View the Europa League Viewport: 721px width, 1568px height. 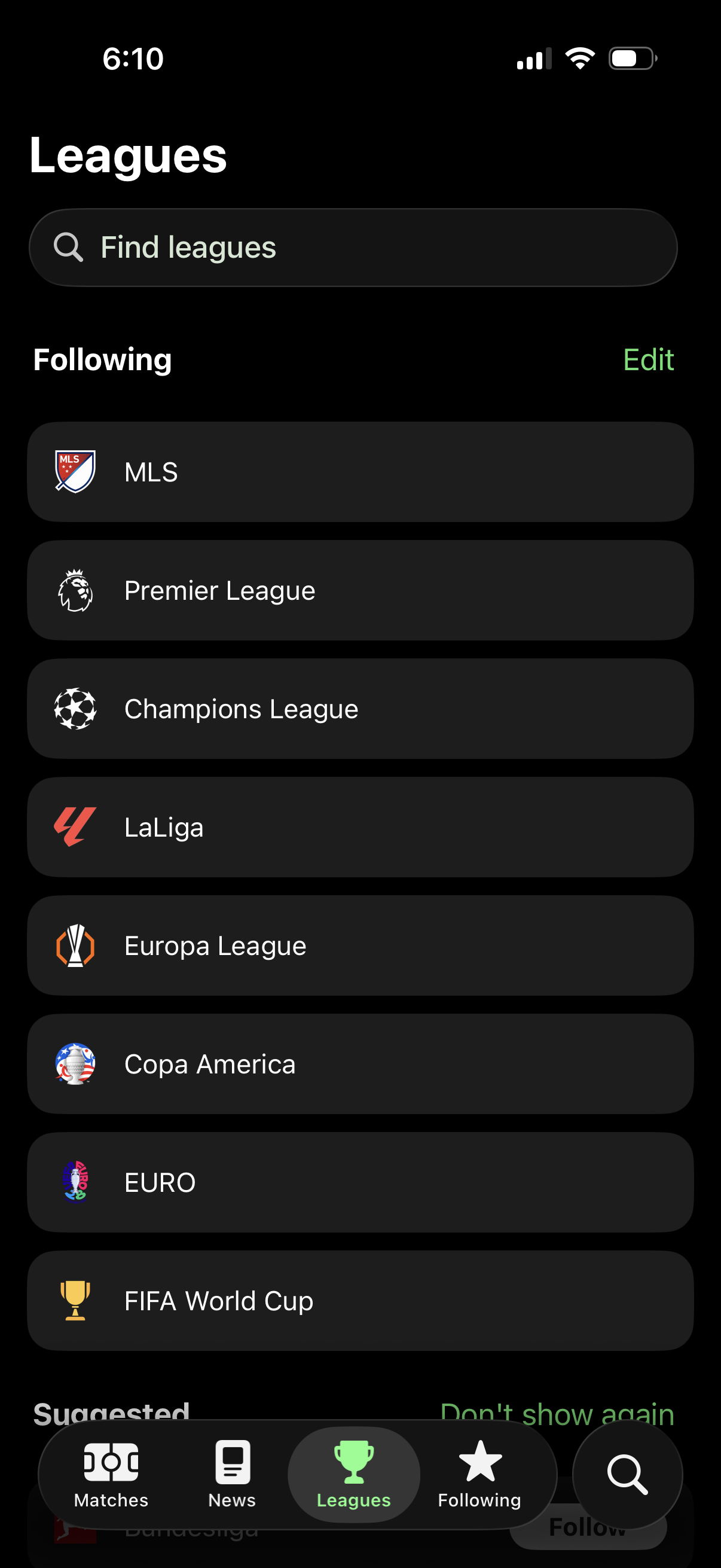(x=360, y=945)
